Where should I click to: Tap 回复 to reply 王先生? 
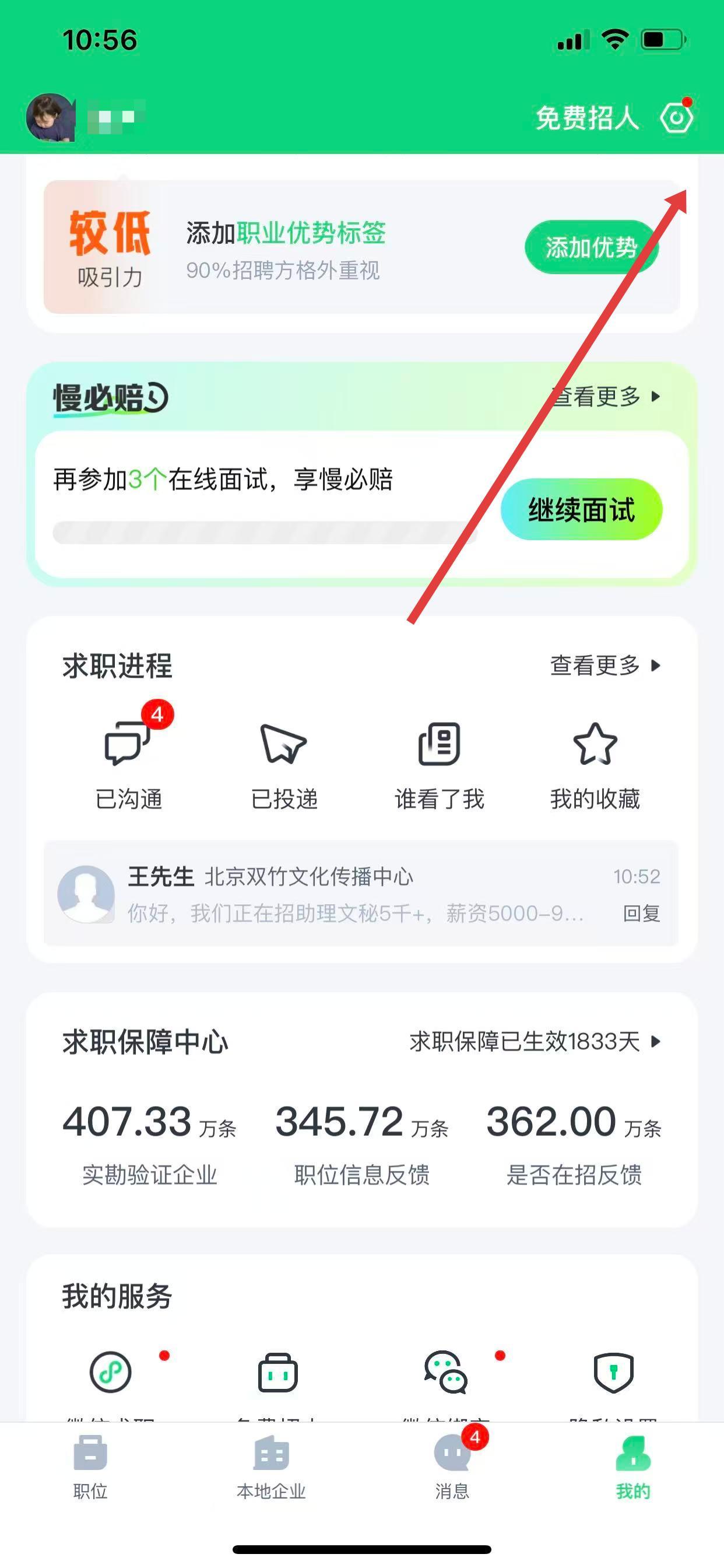[x=641, y=913]
